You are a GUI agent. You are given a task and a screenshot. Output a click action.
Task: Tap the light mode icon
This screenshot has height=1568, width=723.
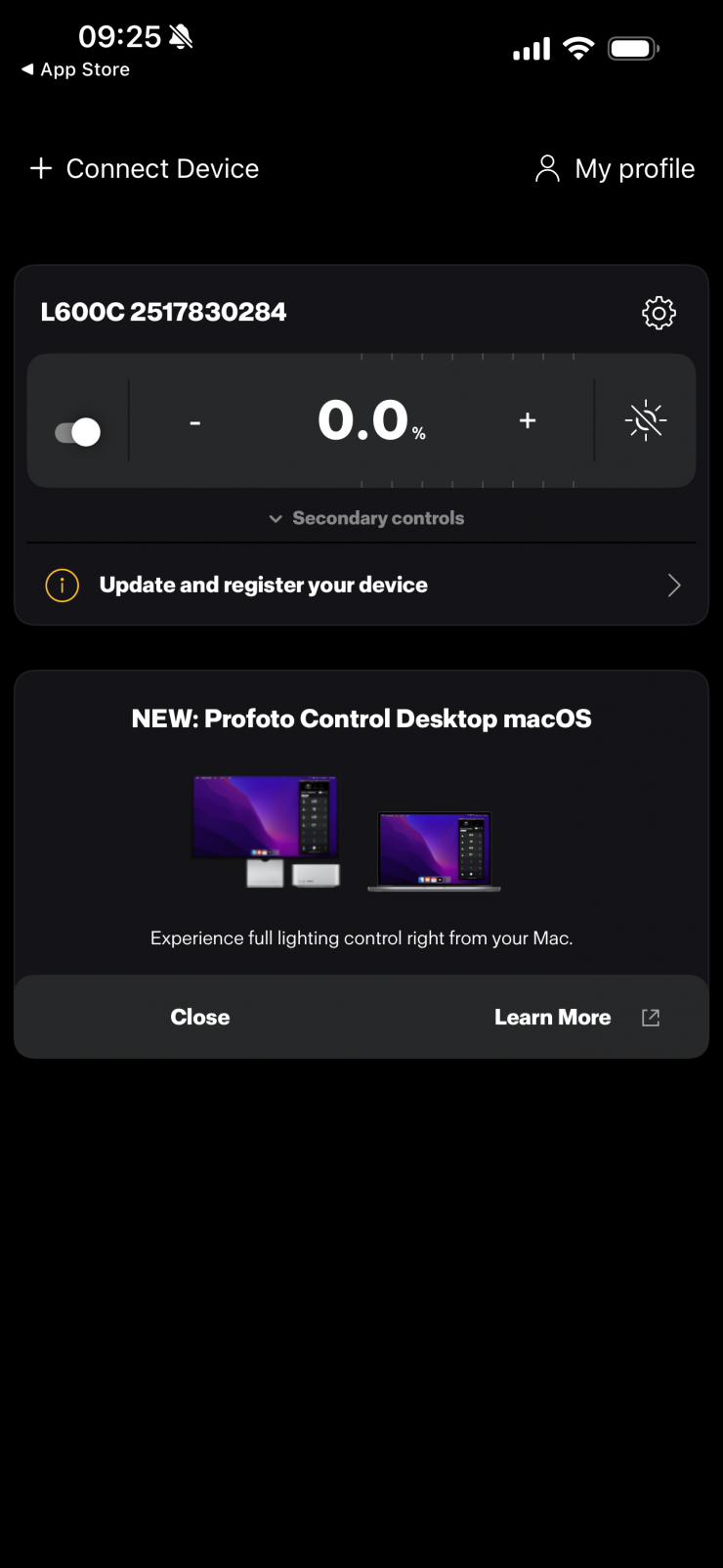[x=646, y=420]
